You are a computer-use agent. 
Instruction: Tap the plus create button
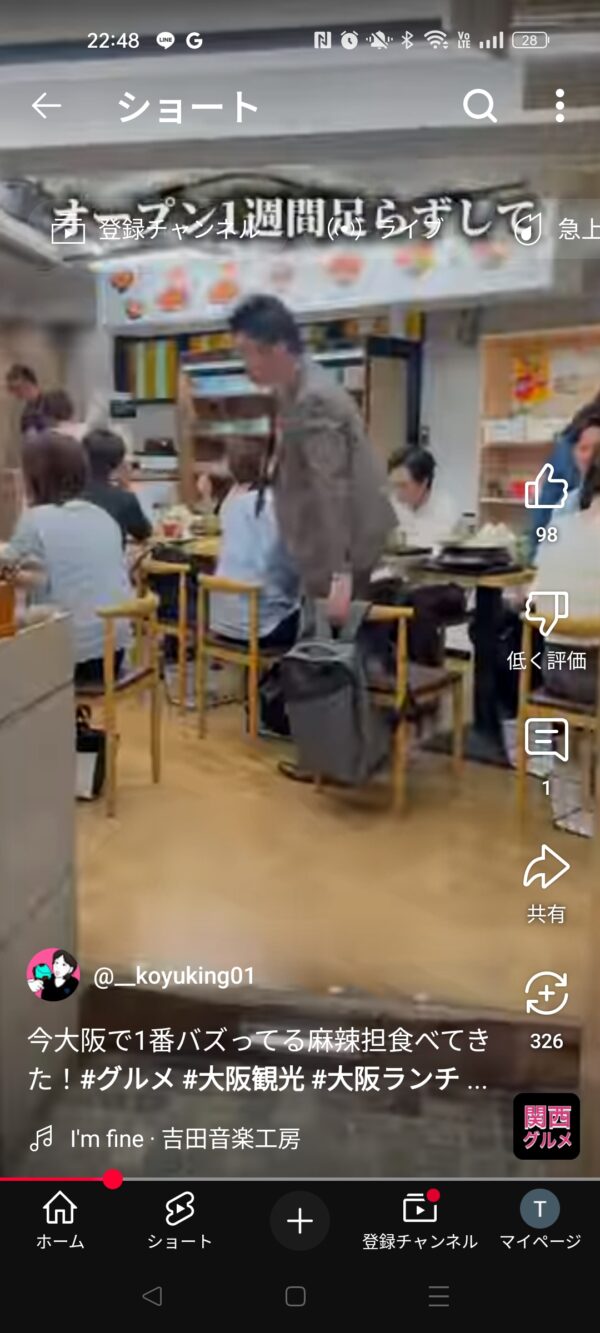click(x=300, y=1221)
